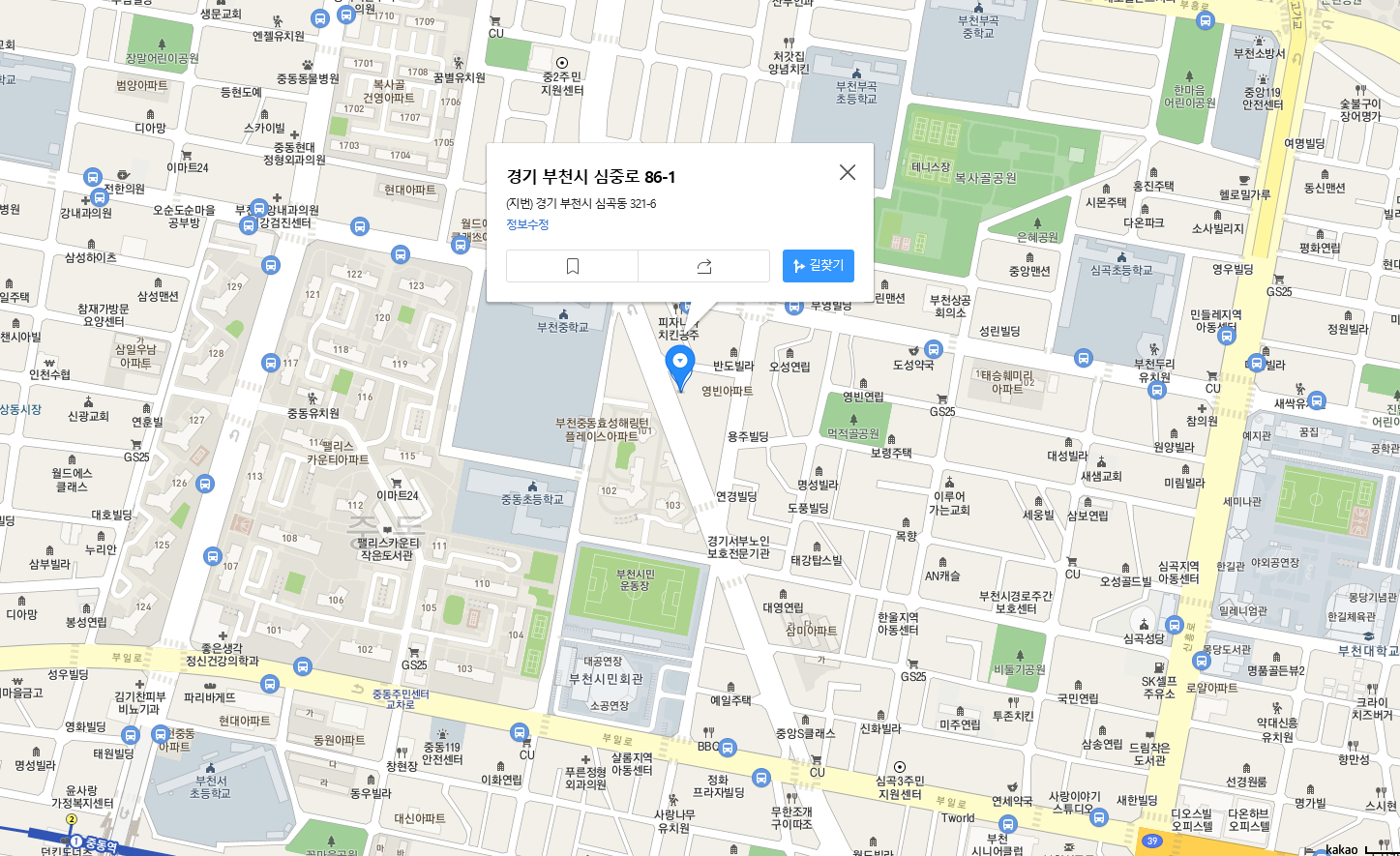Viewport: 1400px width, 856px height.
Task: Open the 정보수정 link
Action: [527, 224]
